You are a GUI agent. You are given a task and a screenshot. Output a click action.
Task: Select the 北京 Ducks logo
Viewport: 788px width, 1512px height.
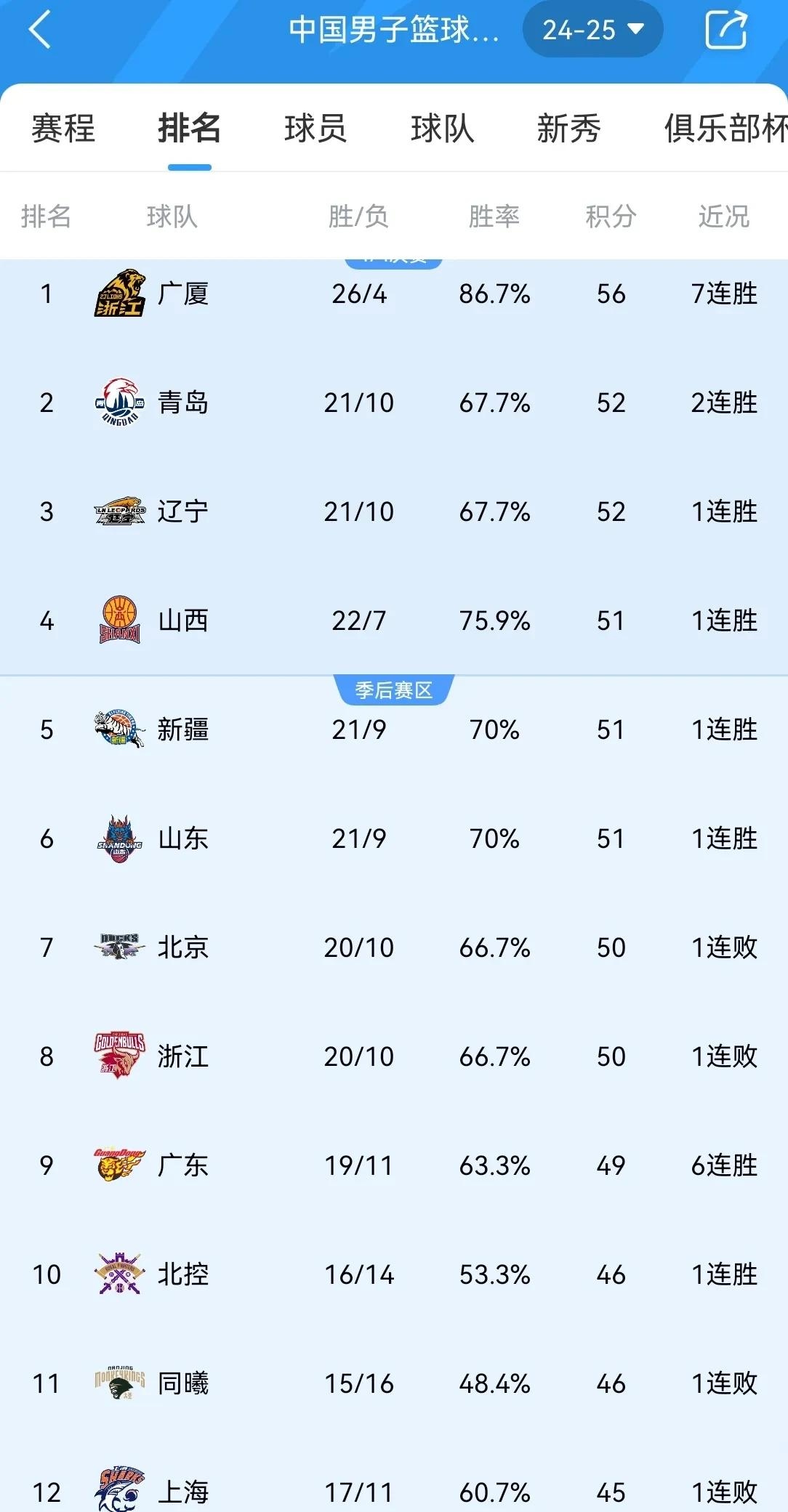tap(118, 947)
